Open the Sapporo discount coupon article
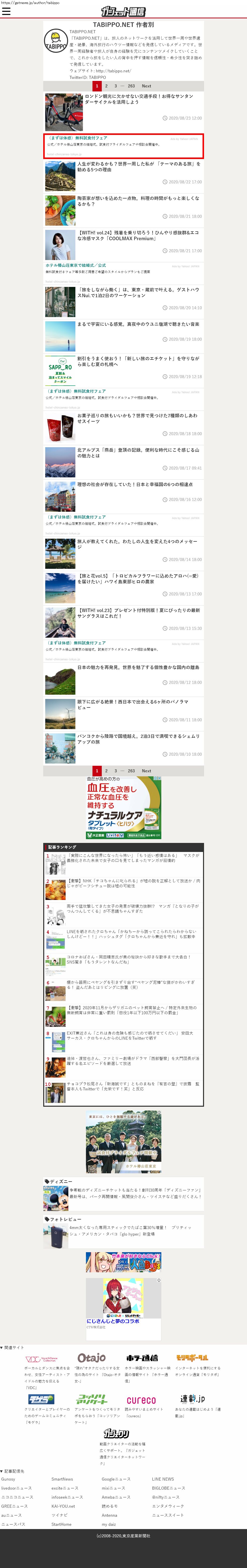This screenshot has width=247, height=1568. [x=138, y=362]
